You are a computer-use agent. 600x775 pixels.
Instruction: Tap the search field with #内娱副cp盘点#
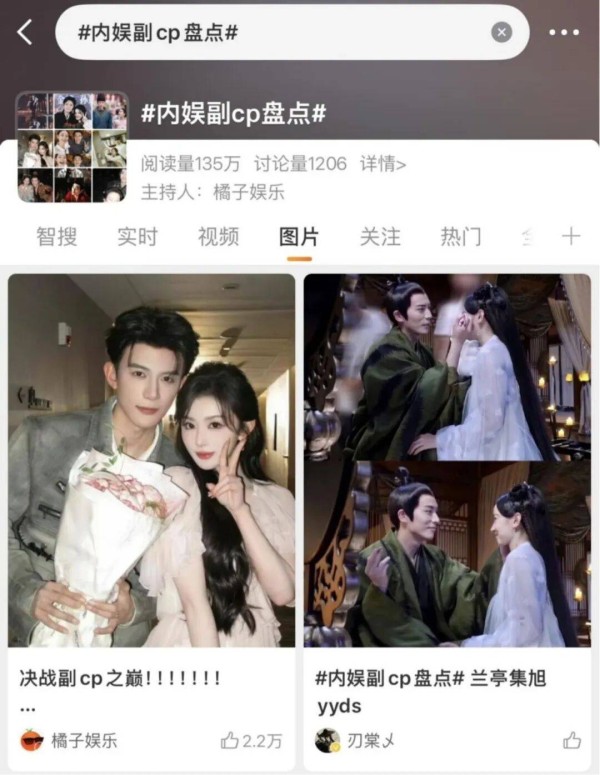click(x=270, y=32)
